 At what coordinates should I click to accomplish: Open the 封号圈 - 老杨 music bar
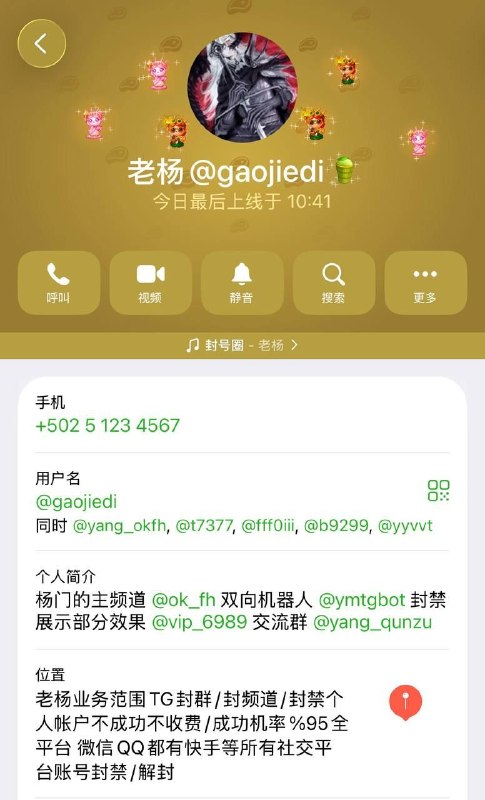pyautogui.click(x=242, y=345)
